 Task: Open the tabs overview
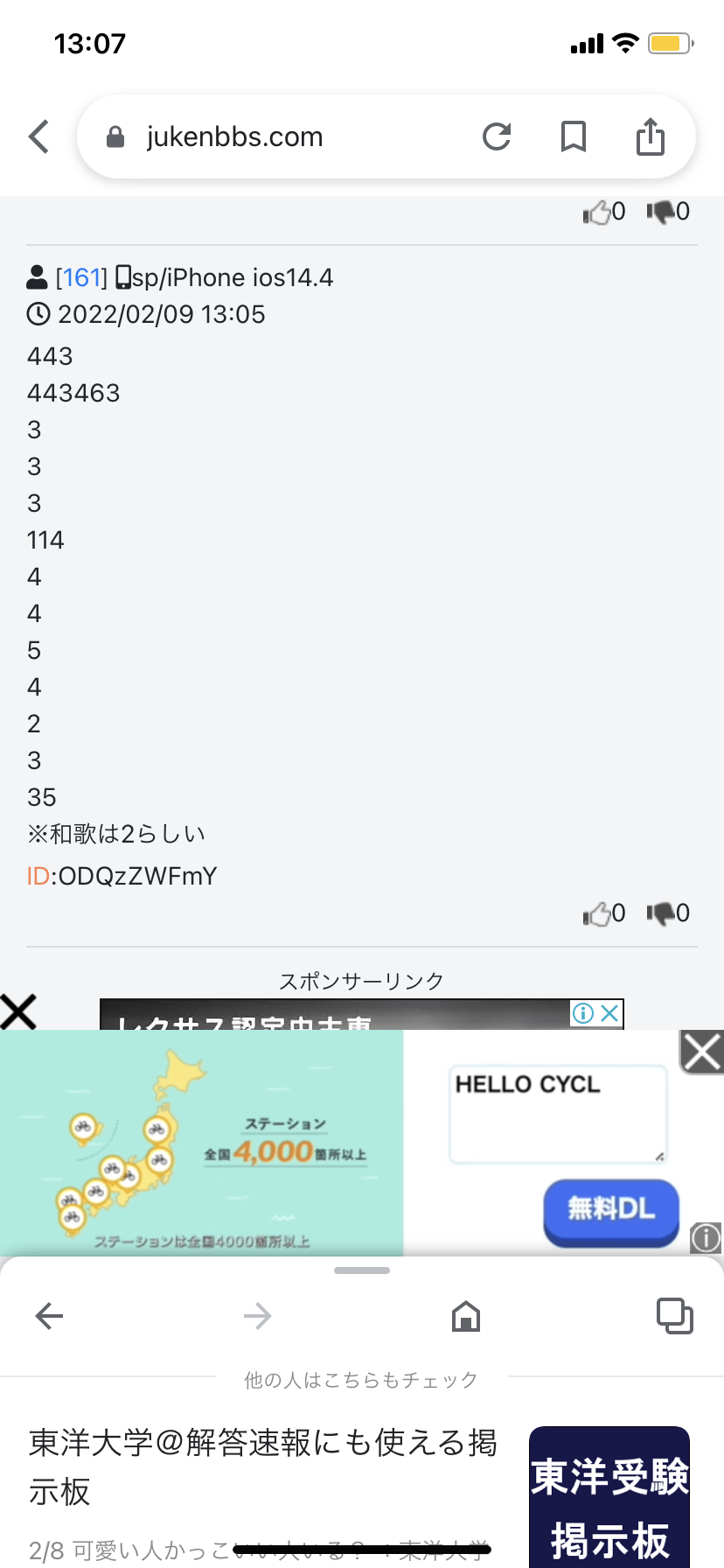tap(674, 1316)
